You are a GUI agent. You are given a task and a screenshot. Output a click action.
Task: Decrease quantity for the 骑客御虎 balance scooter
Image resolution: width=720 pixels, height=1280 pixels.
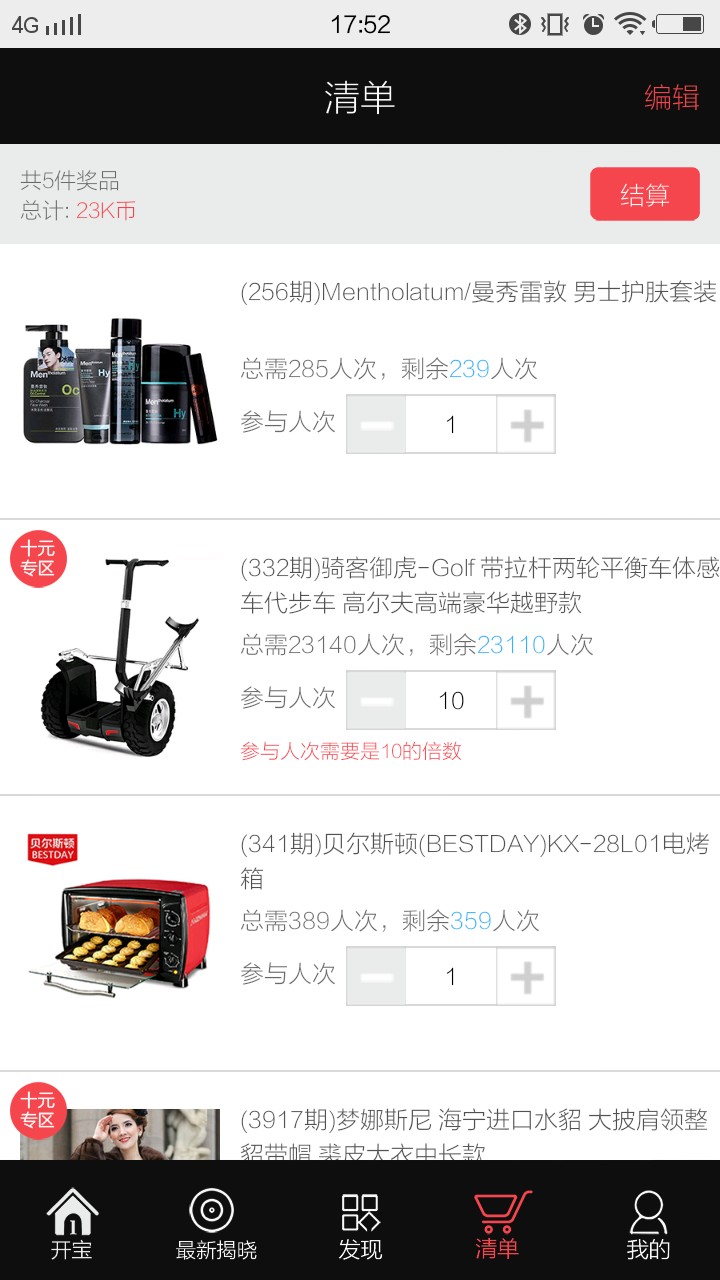click(377, 701)
